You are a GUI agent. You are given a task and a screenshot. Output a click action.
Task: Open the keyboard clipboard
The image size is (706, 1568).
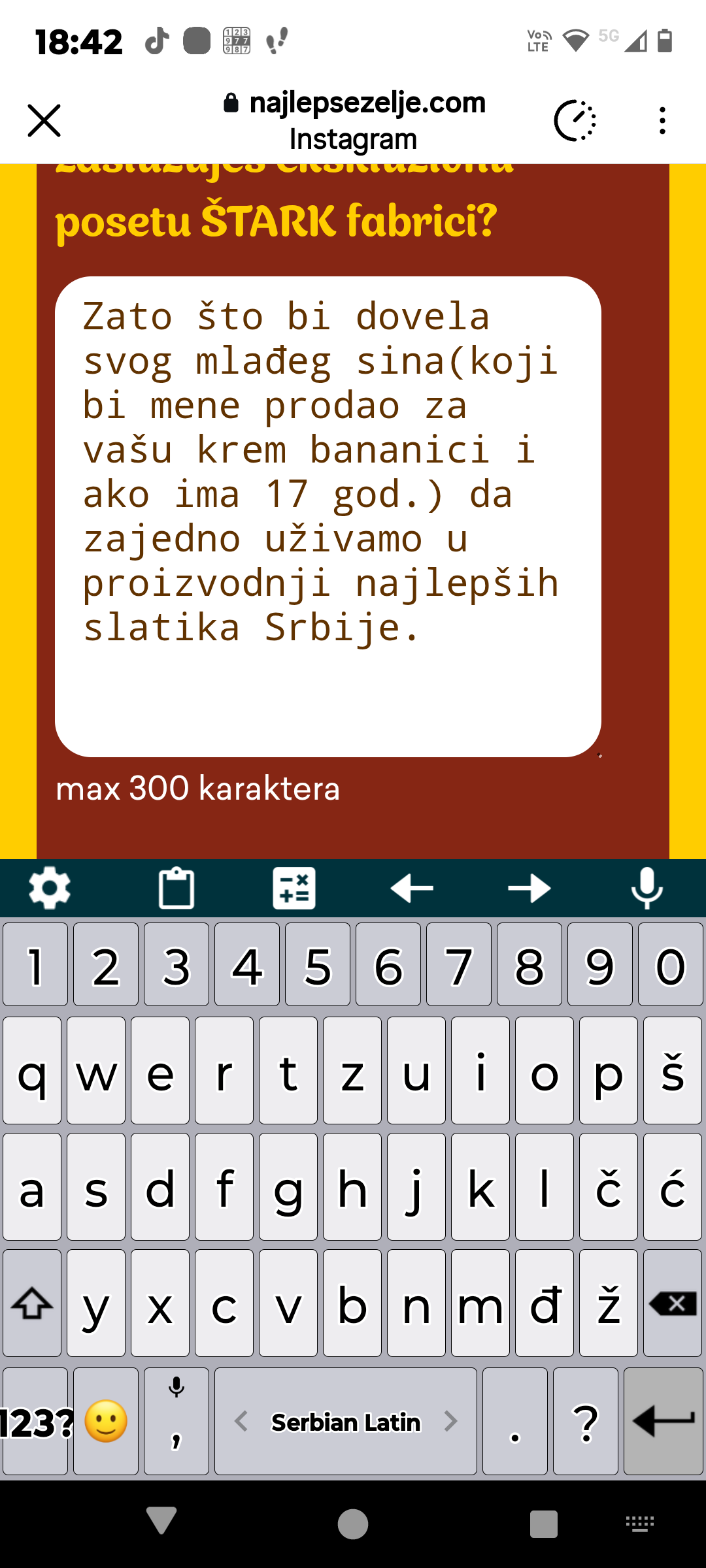tap(176, 889)
